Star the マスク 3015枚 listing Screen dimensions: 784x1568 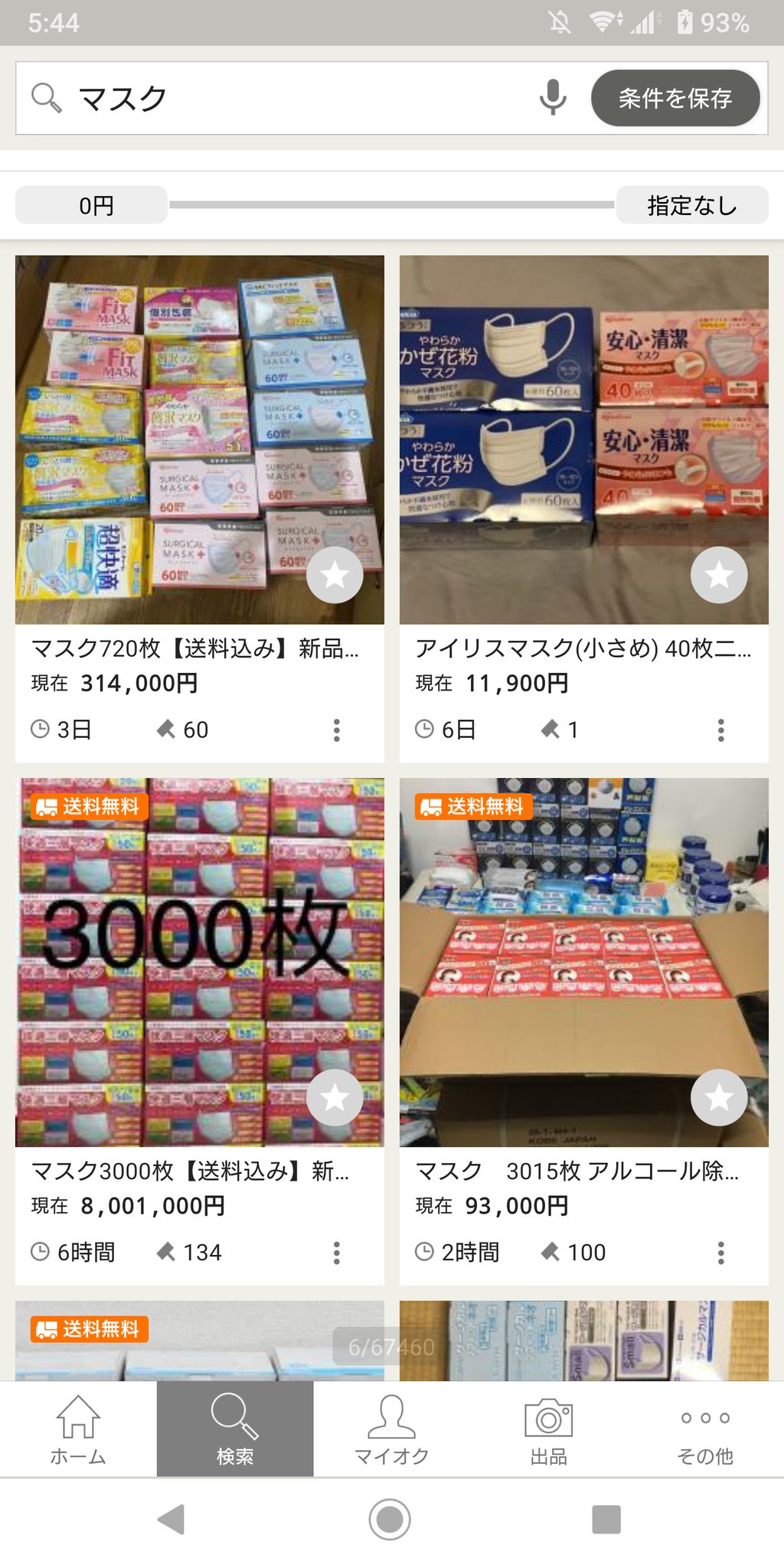(x=719, y=1098)
